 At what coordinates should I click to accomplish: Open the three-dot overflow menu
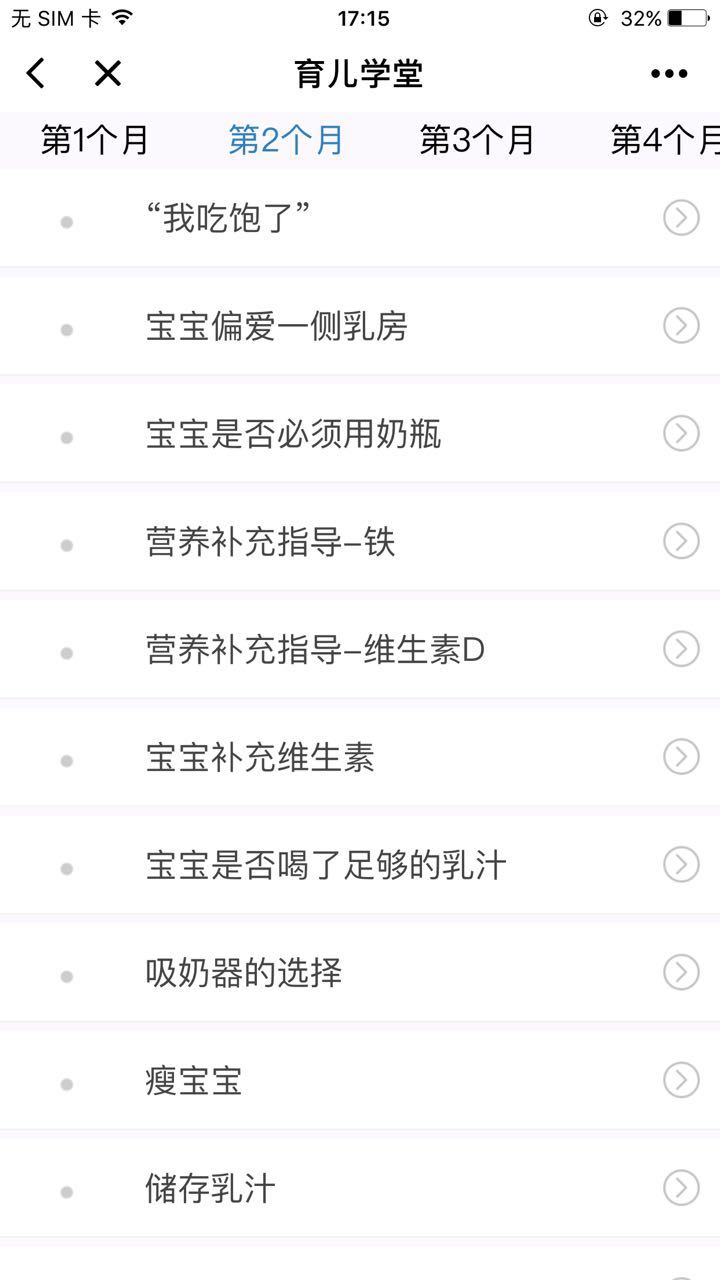pos(668,73)
